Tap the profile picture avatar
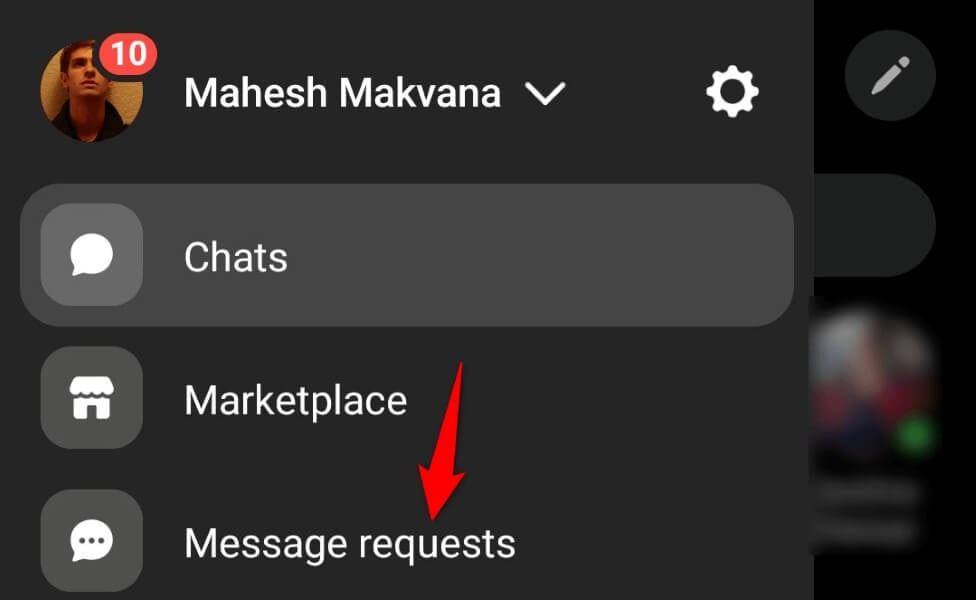Image resolution: width=976 pixels, height=600 pixels. (91, 93)
